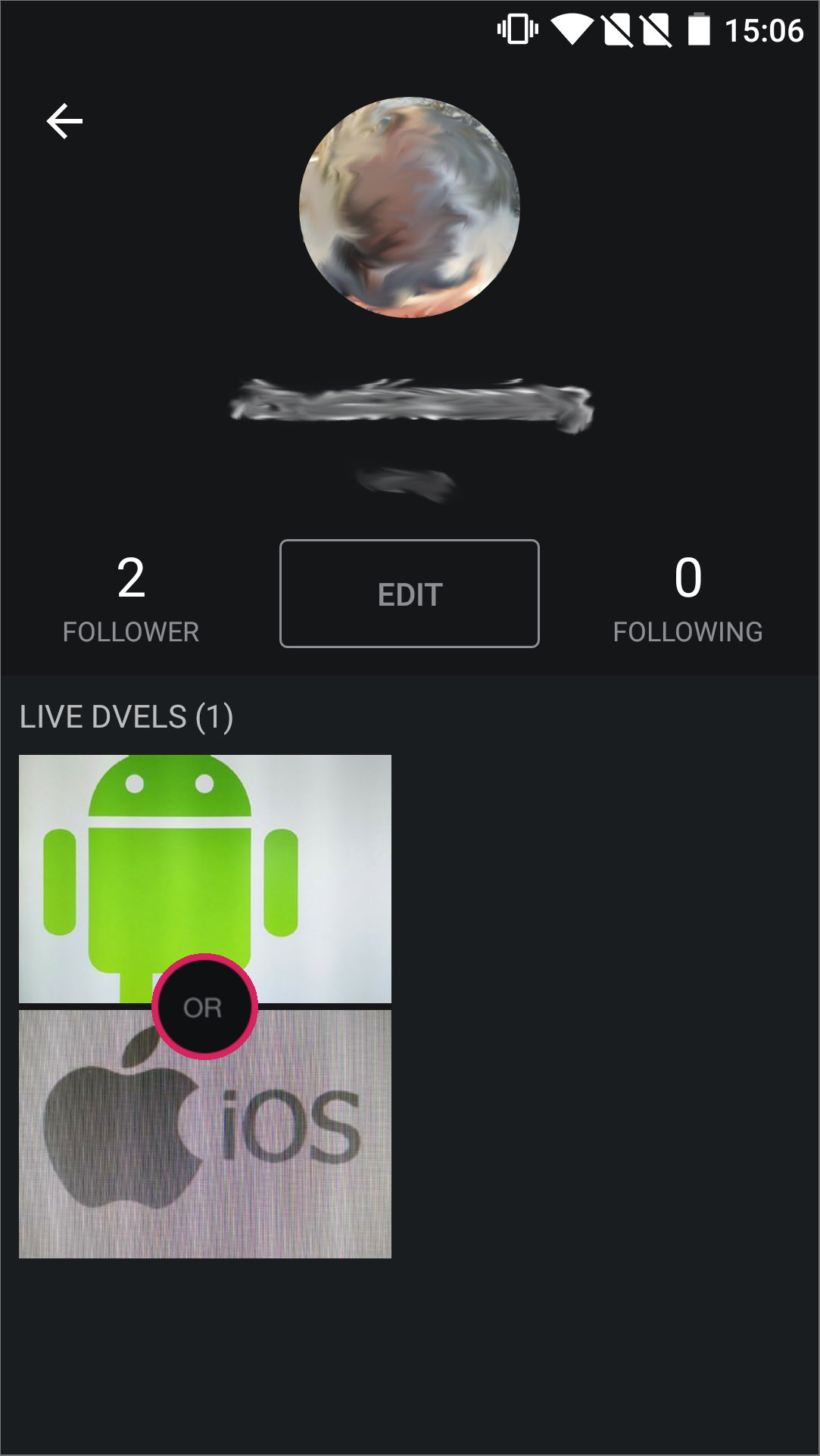Open the profile picture

(410, 207)
